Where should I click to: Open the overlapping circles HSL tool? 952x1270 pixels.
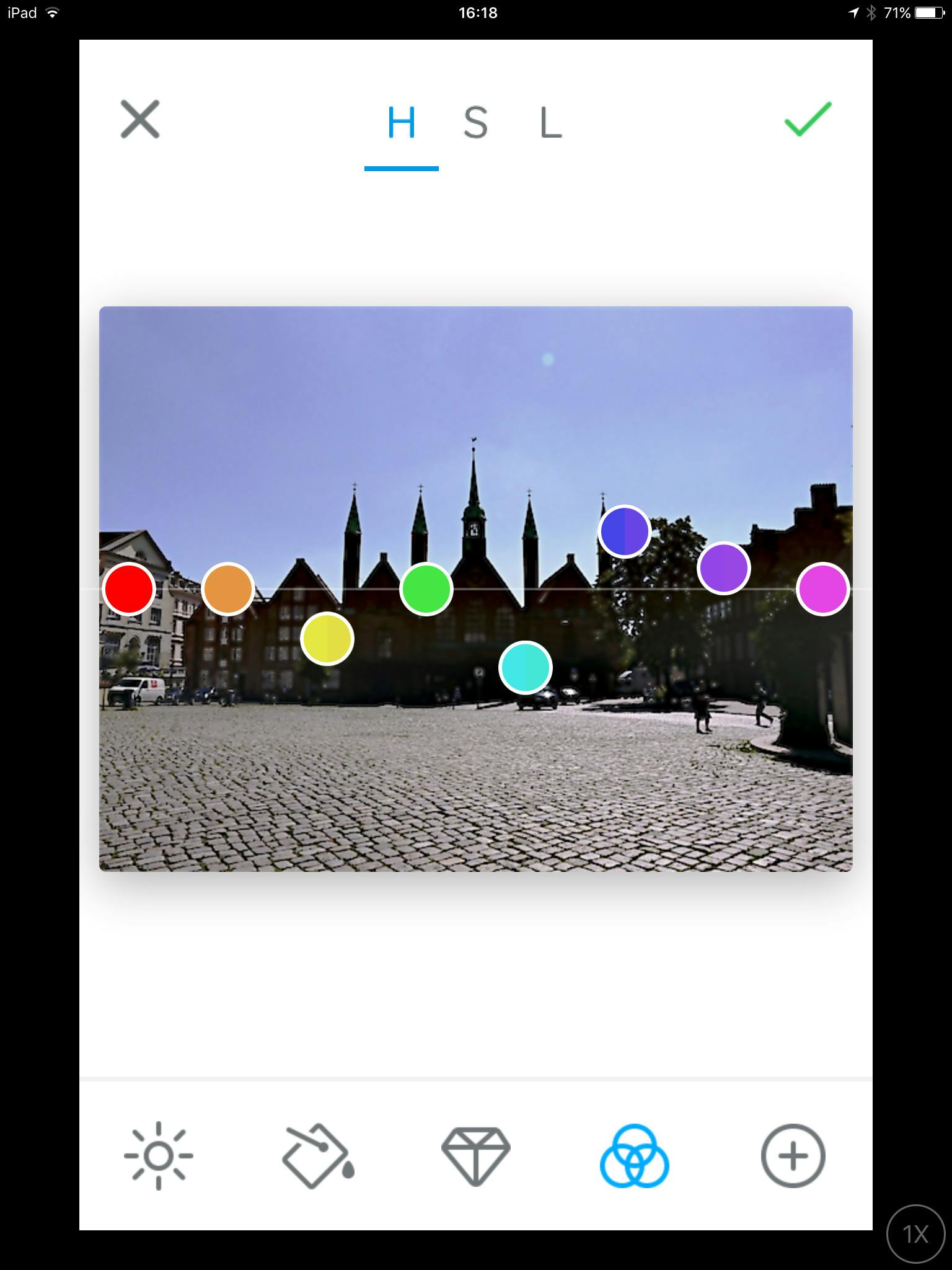pyautogui.click(x=634, y=1156)
